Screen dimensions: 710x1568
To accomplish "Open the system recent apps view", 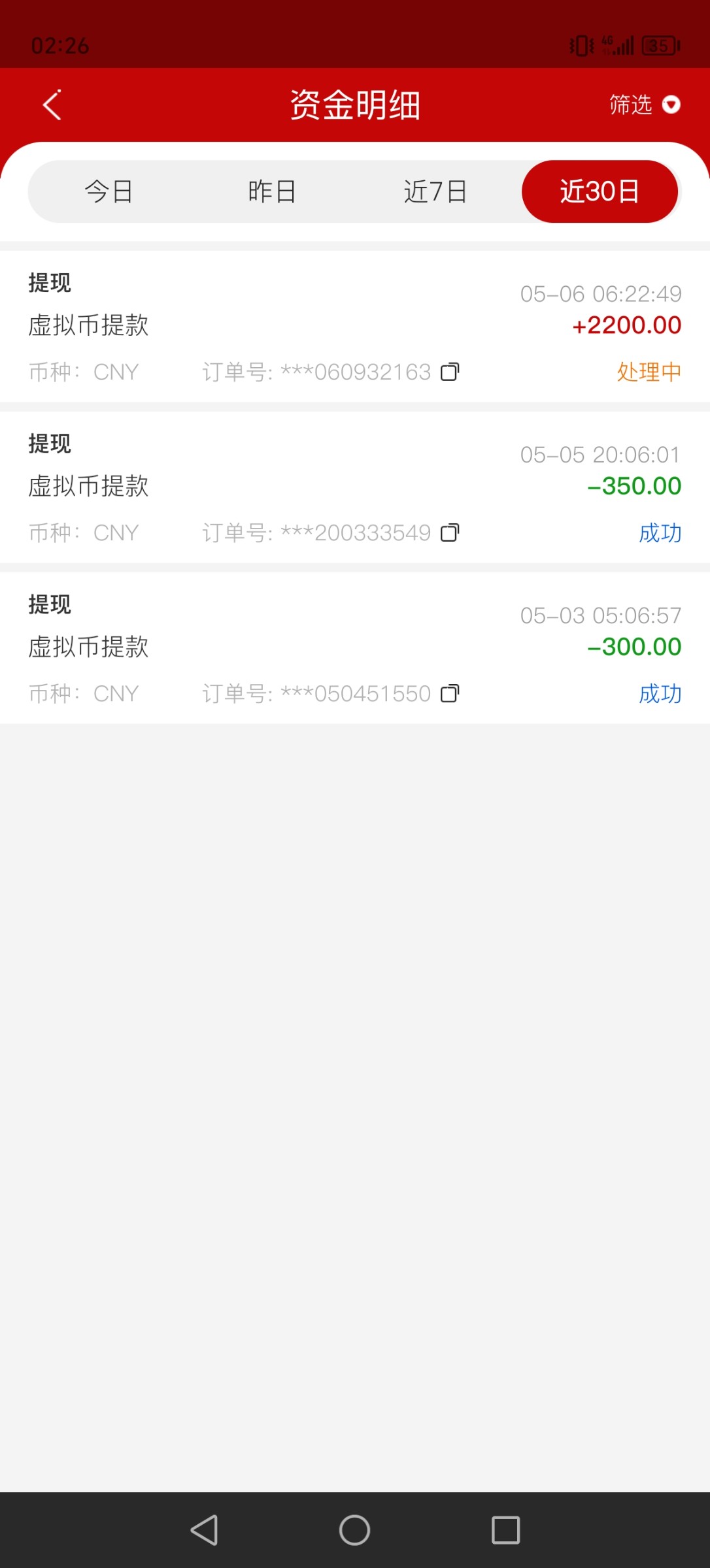I will (505, 1530).
